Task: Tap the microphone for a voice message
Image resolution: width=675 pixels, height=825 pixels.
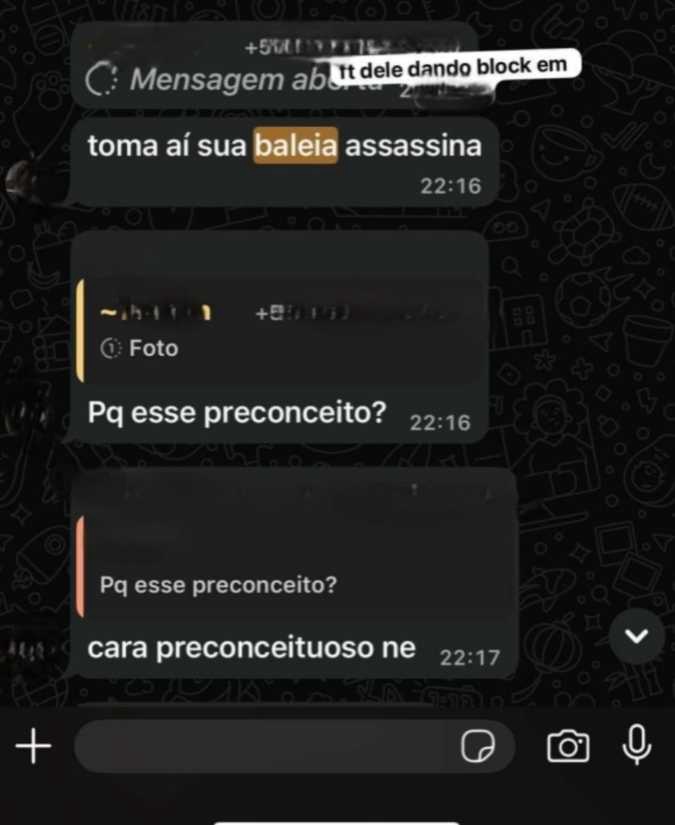Action: [636, 745]
